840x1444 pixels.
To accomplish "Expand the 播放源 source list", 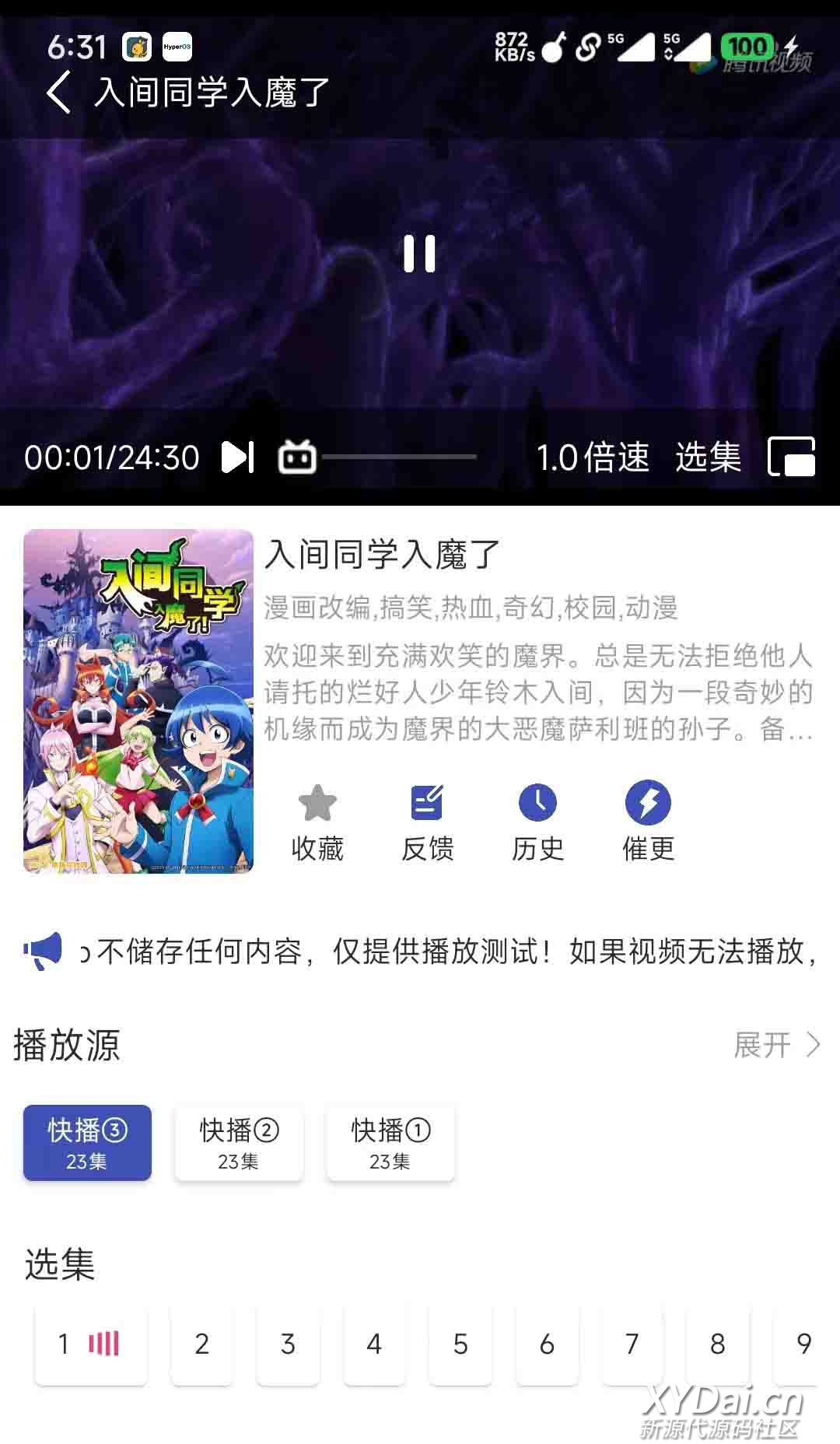I will (776, 1045).
